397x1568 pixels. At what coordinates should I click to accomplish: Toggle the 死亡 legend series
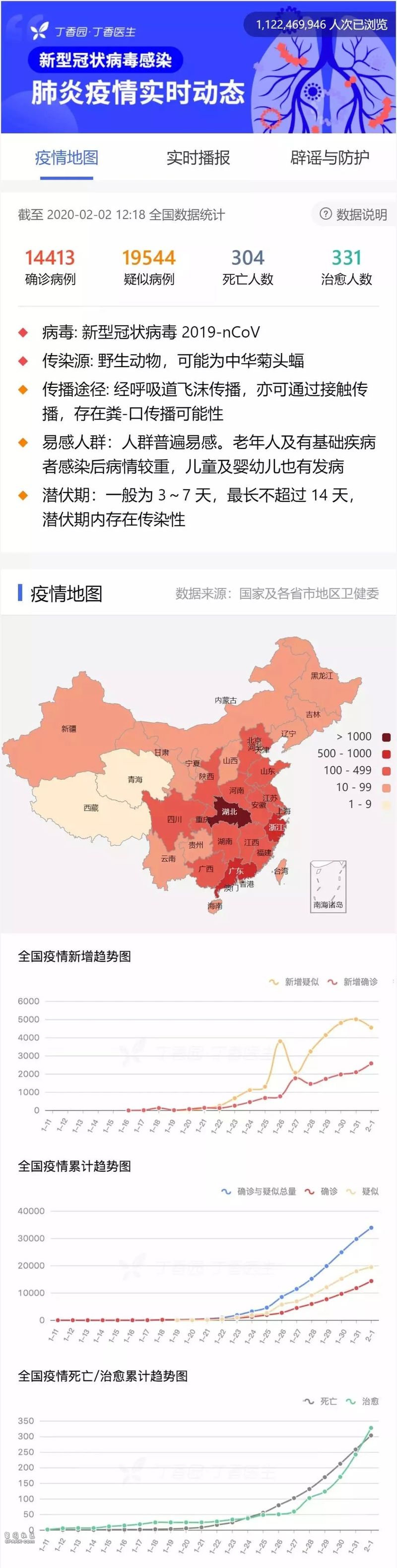click(x=322, y=1401)
